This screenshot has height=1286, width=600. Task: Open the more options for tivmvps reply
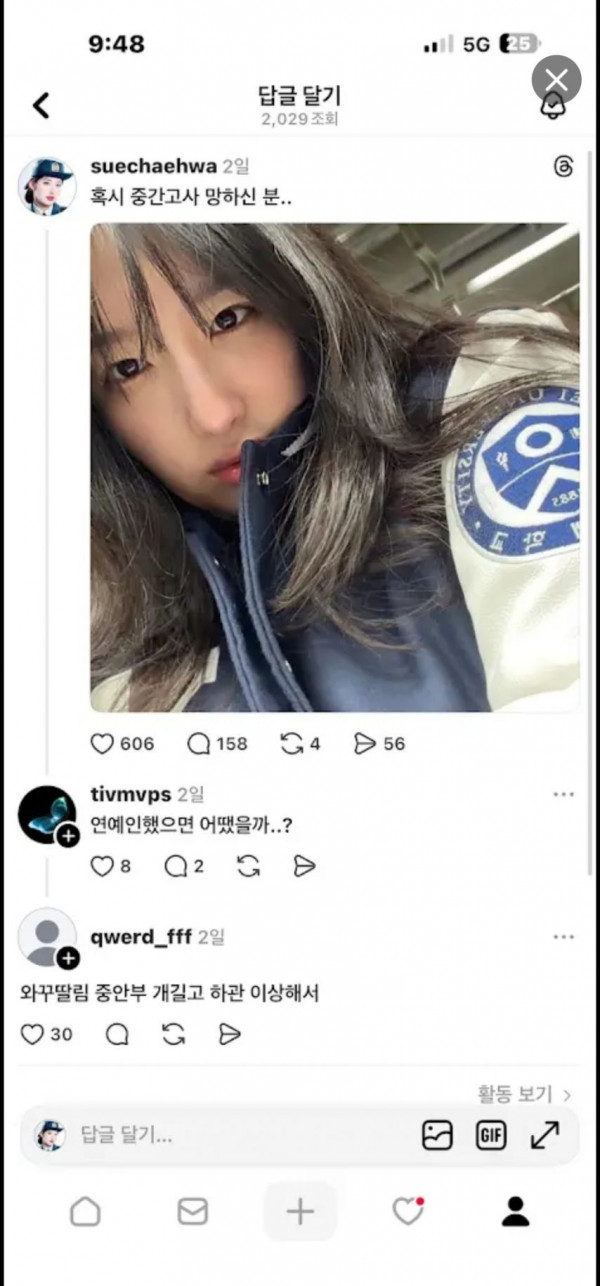pyautogui.click(x=563, y=795)
